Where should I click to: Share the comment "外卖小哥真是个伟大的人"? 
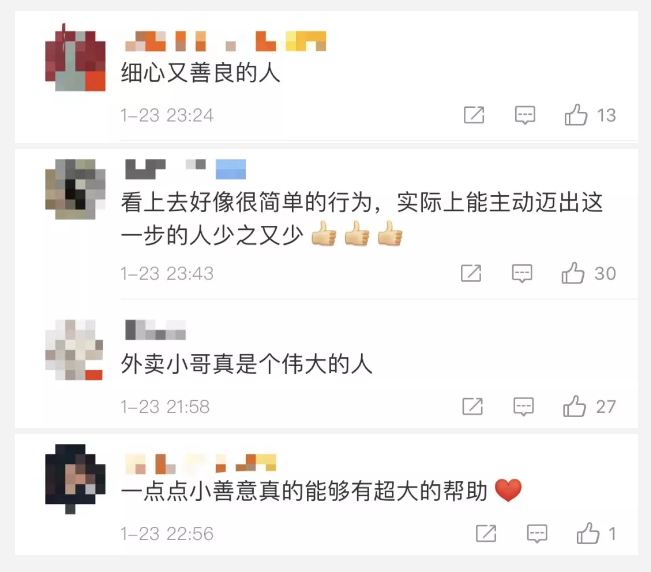(x=472, y=406)
